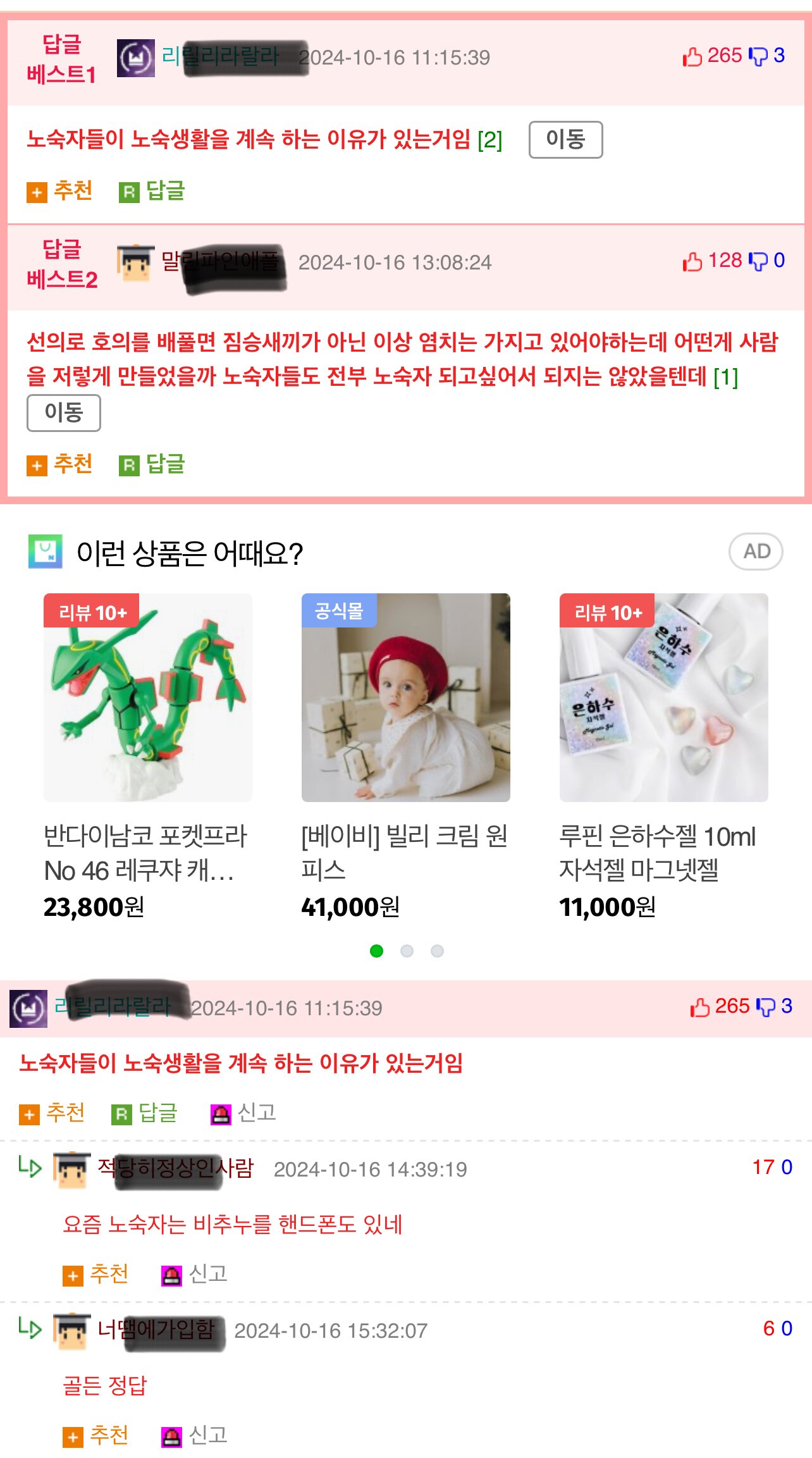Recommend best reply 2 with 추천
Screen dimensions: 812x1458
point(60,464)
